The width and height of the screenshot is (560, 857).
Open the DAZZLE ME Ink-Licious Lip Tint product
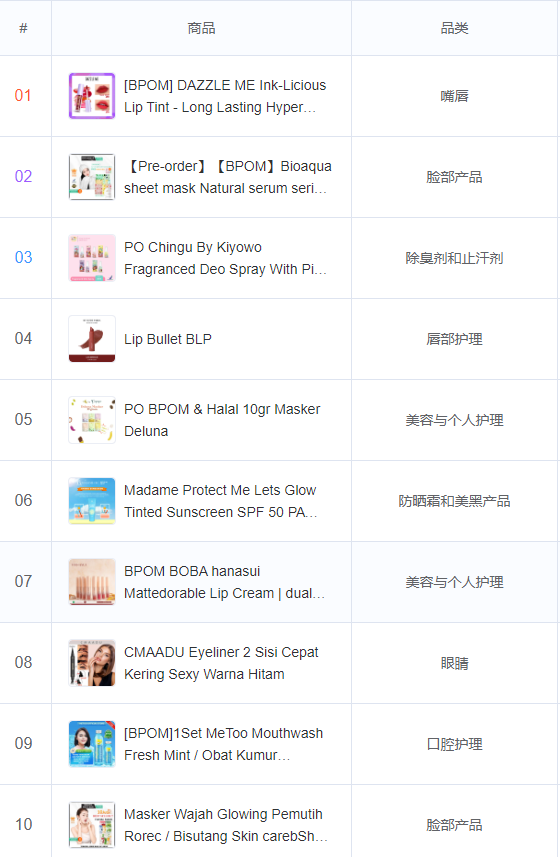point(225,96)
